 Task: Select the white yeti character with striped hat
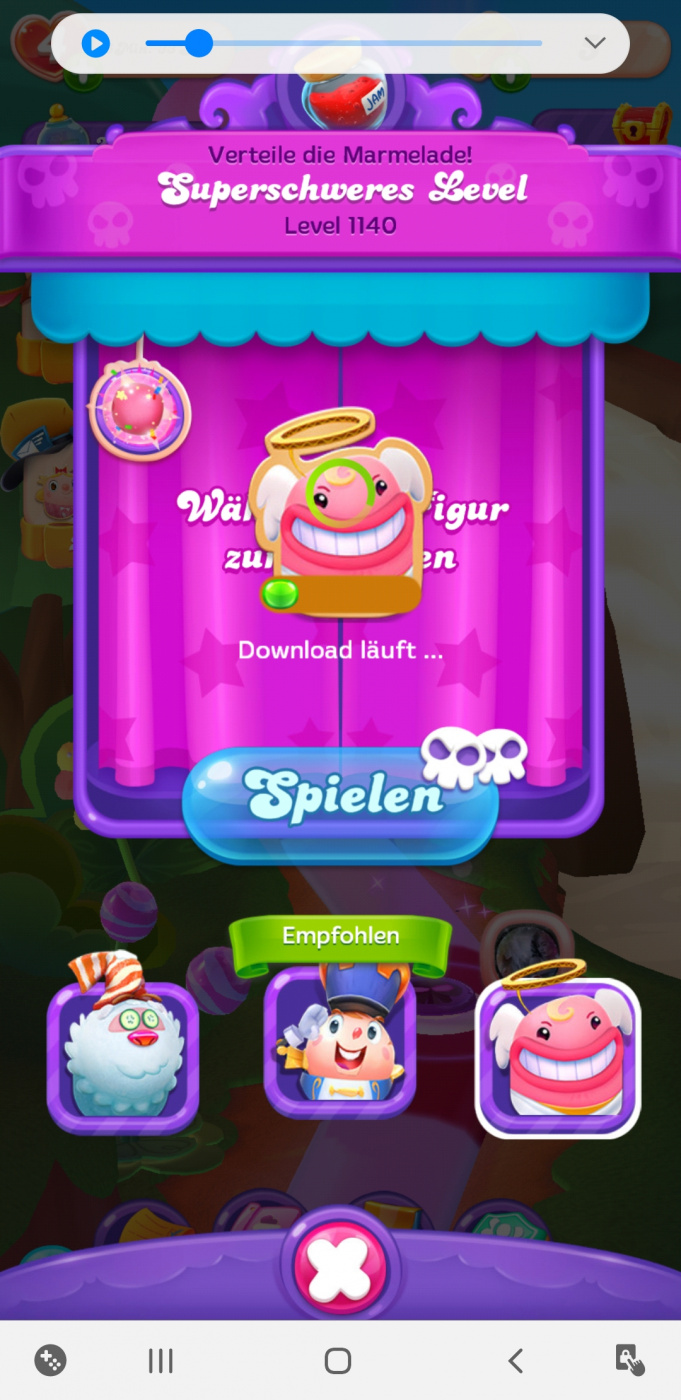tap(123, 1057)
